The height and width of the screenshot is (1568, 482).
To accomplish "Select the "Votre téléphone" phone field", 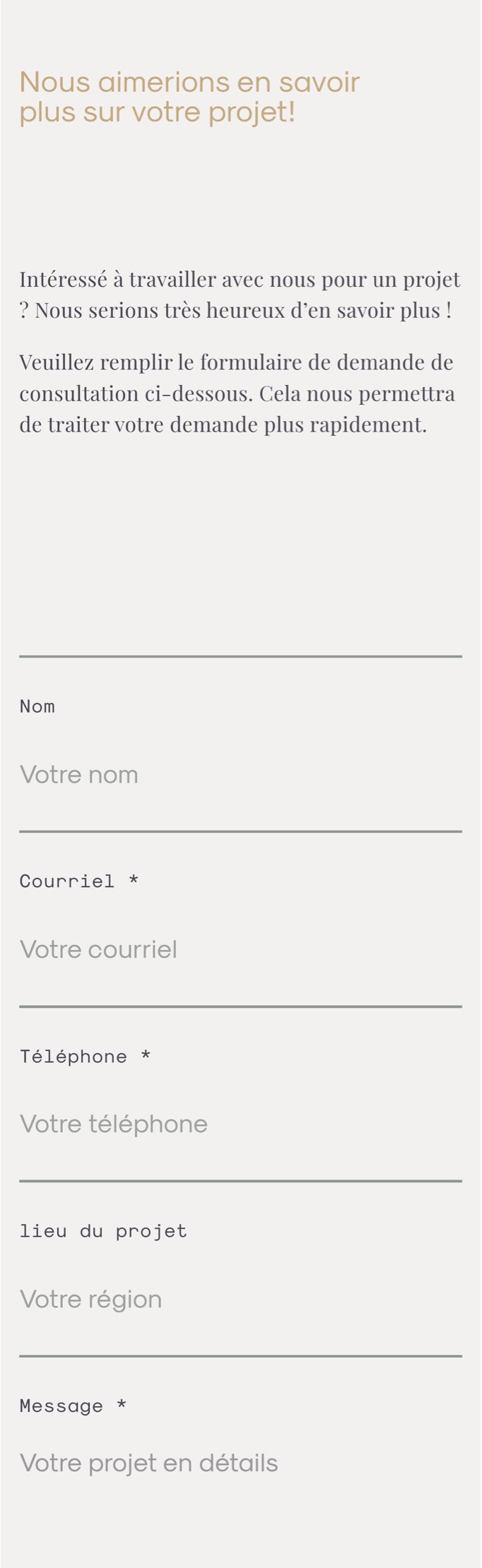I will tap(240, 1124).
